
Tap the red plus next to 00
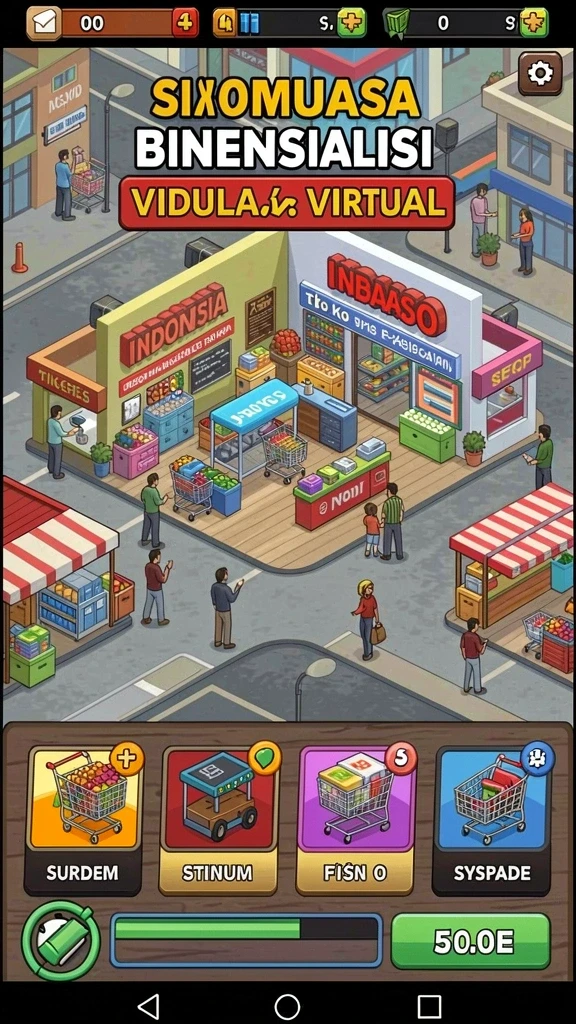tap(185, 24)
